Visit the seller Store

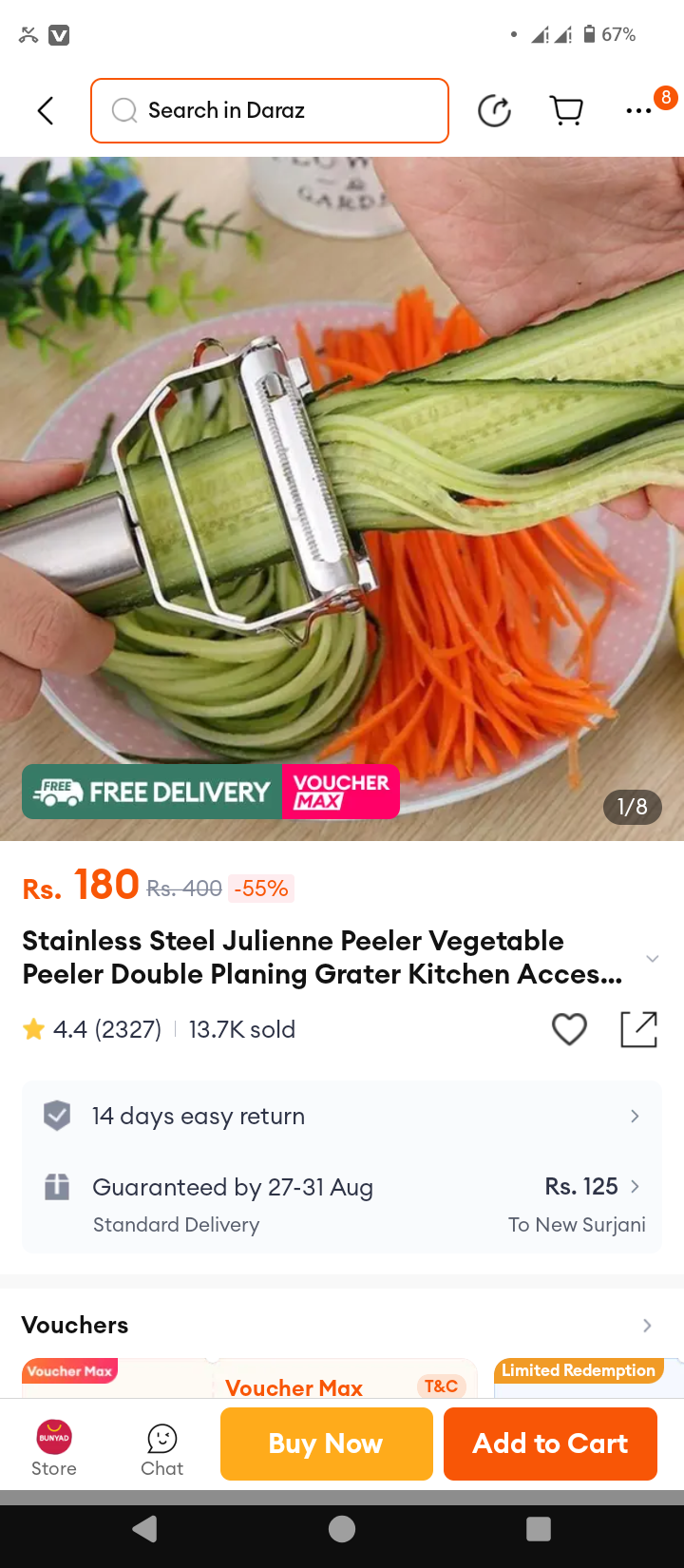(x=54, y=1447)
